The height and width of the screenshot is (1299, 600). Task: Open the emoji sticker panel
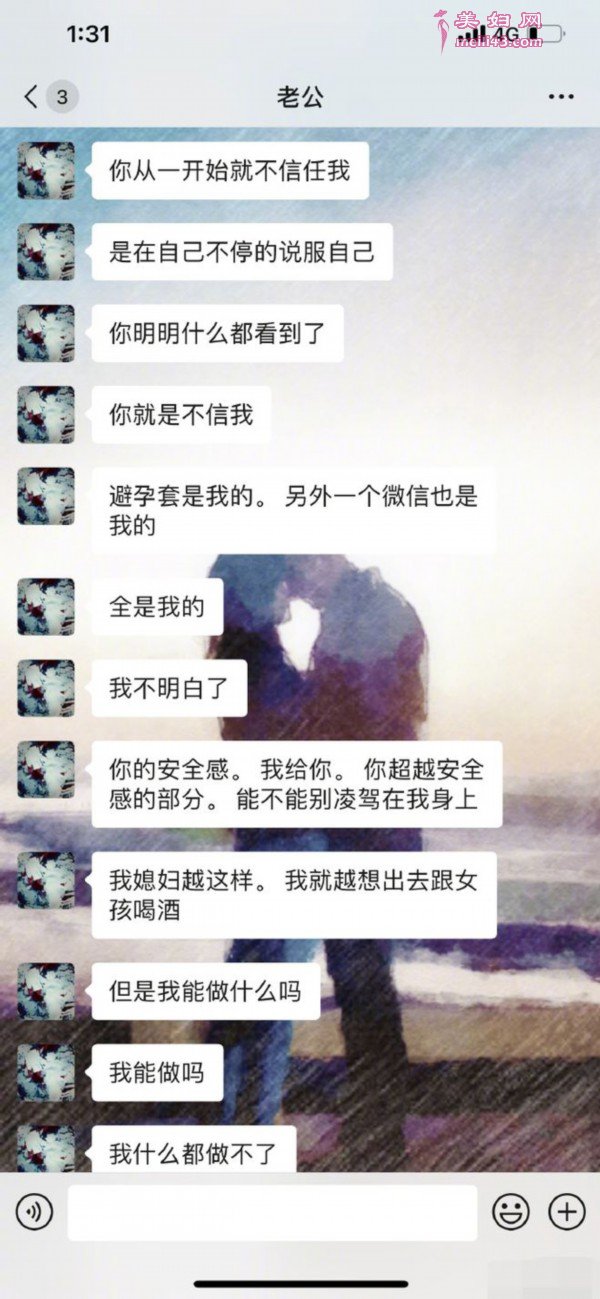point(511,1213)
